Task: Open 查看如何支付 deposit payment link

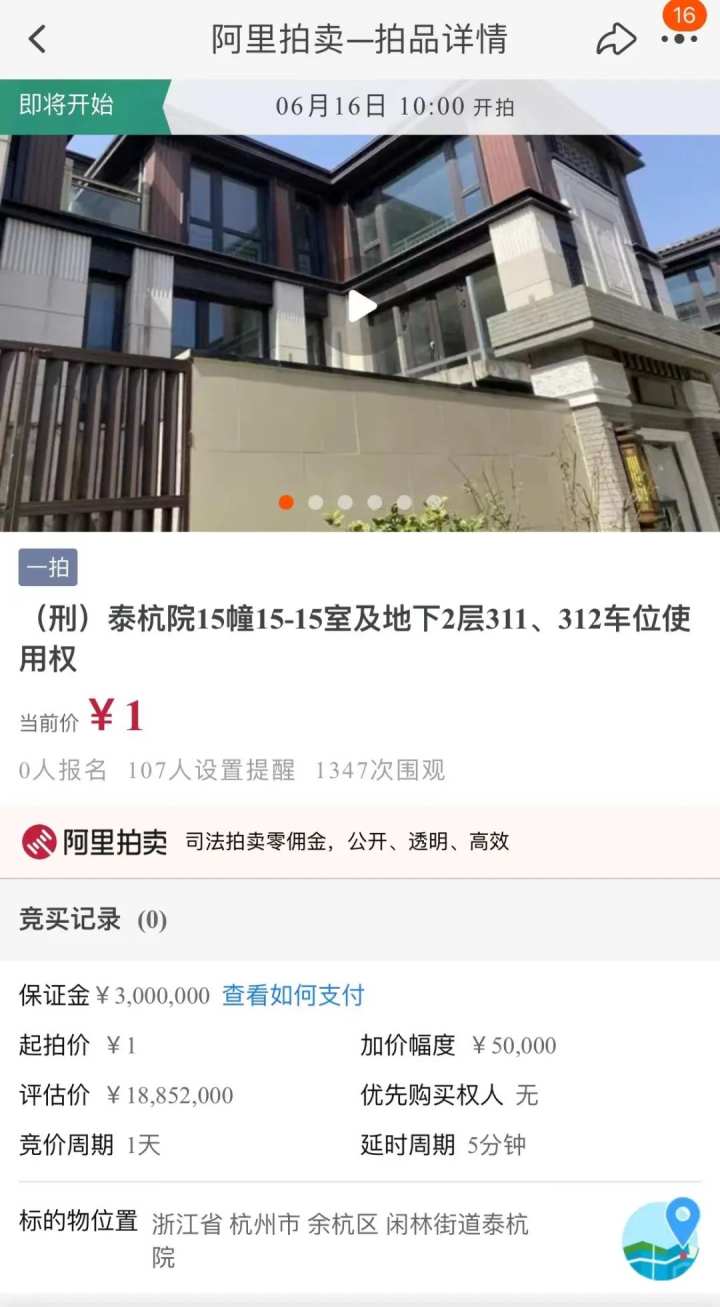Action: pos(293,995)
